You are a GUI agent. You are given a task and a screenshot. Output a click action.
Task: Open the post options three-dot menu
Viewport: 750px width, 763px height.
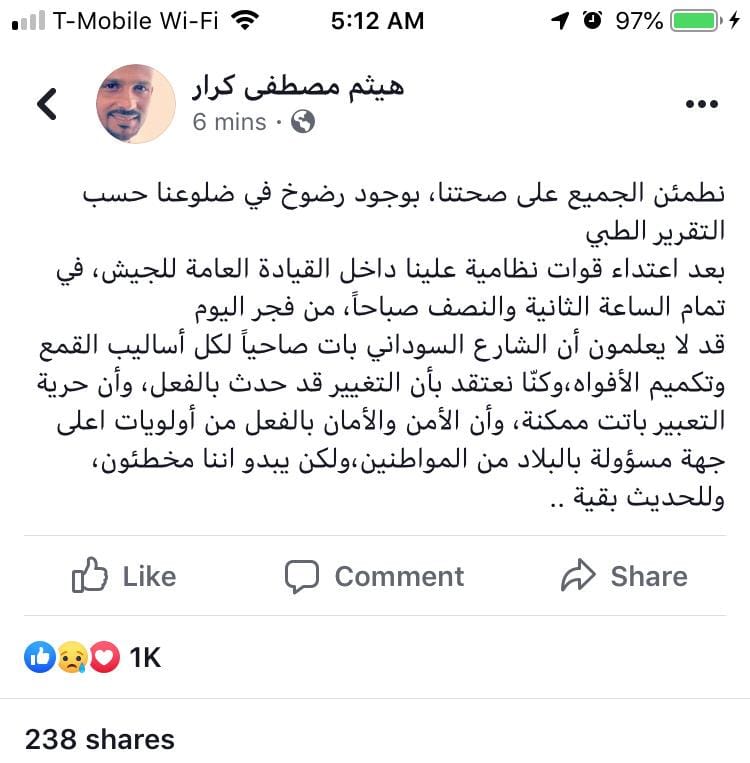702,103
